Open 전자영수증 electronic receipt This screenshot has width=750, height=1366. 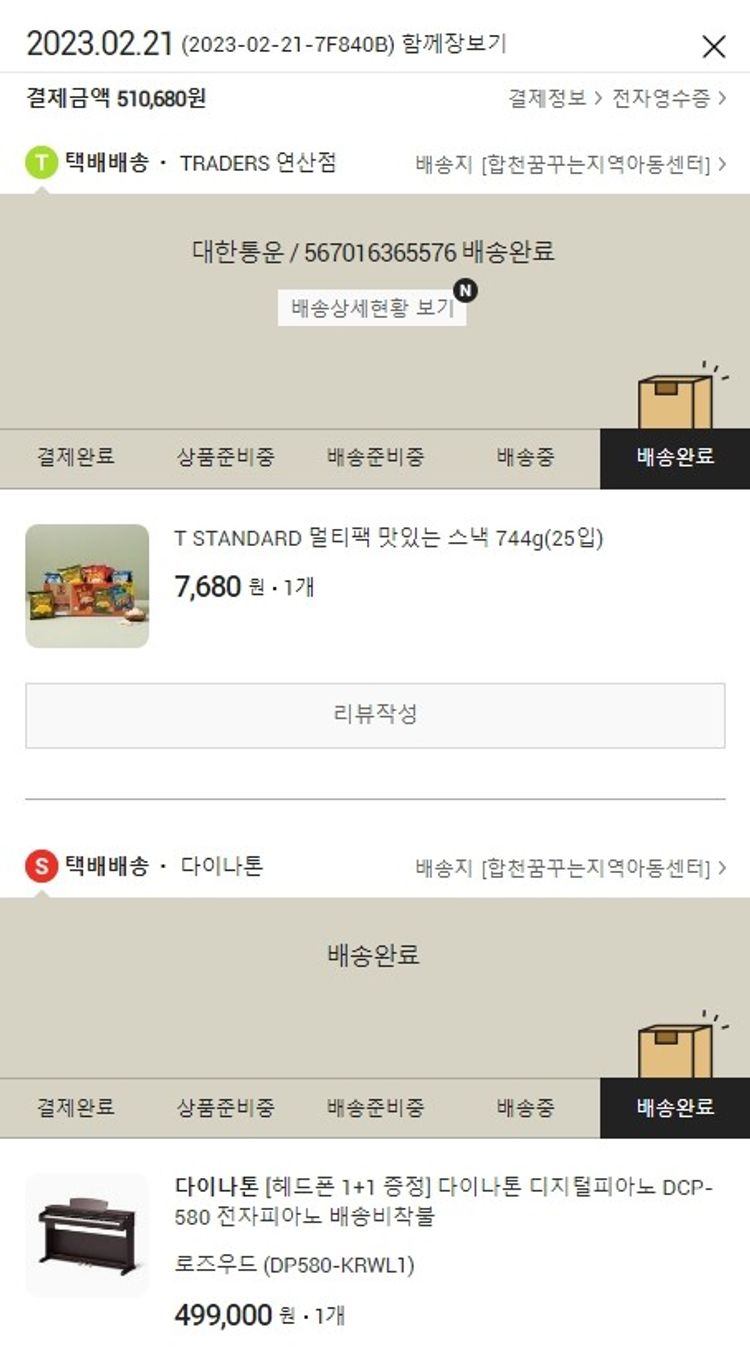[668, 98]
